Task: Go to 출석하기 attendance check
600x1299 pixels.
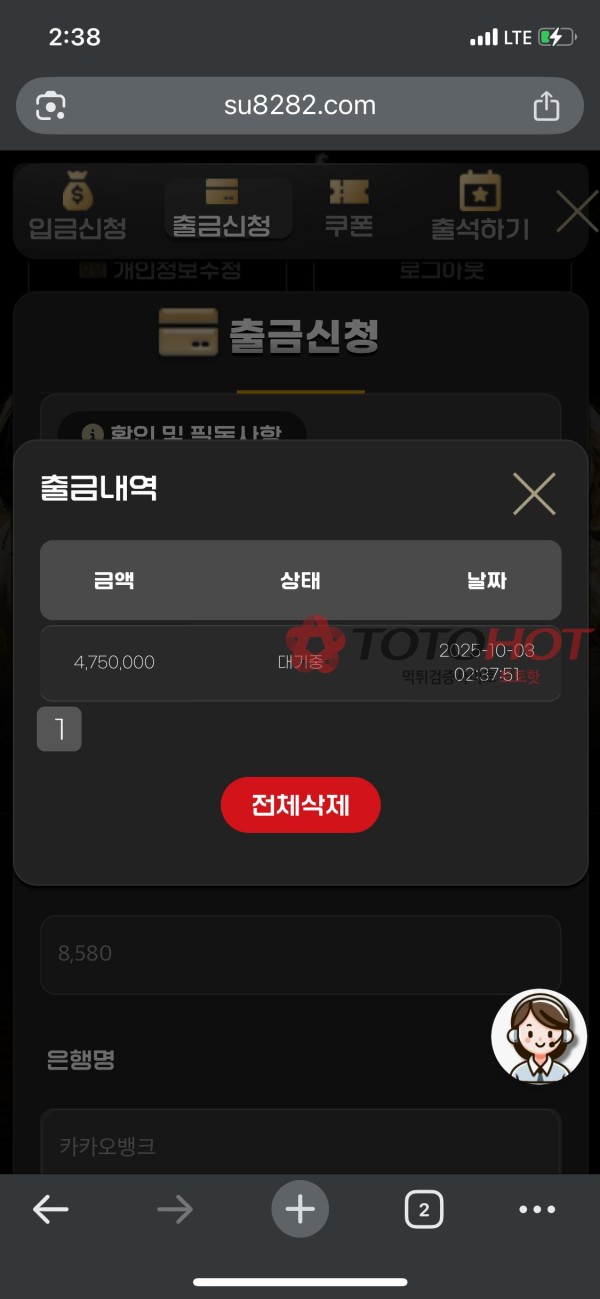Action: (x=479, y=206)
